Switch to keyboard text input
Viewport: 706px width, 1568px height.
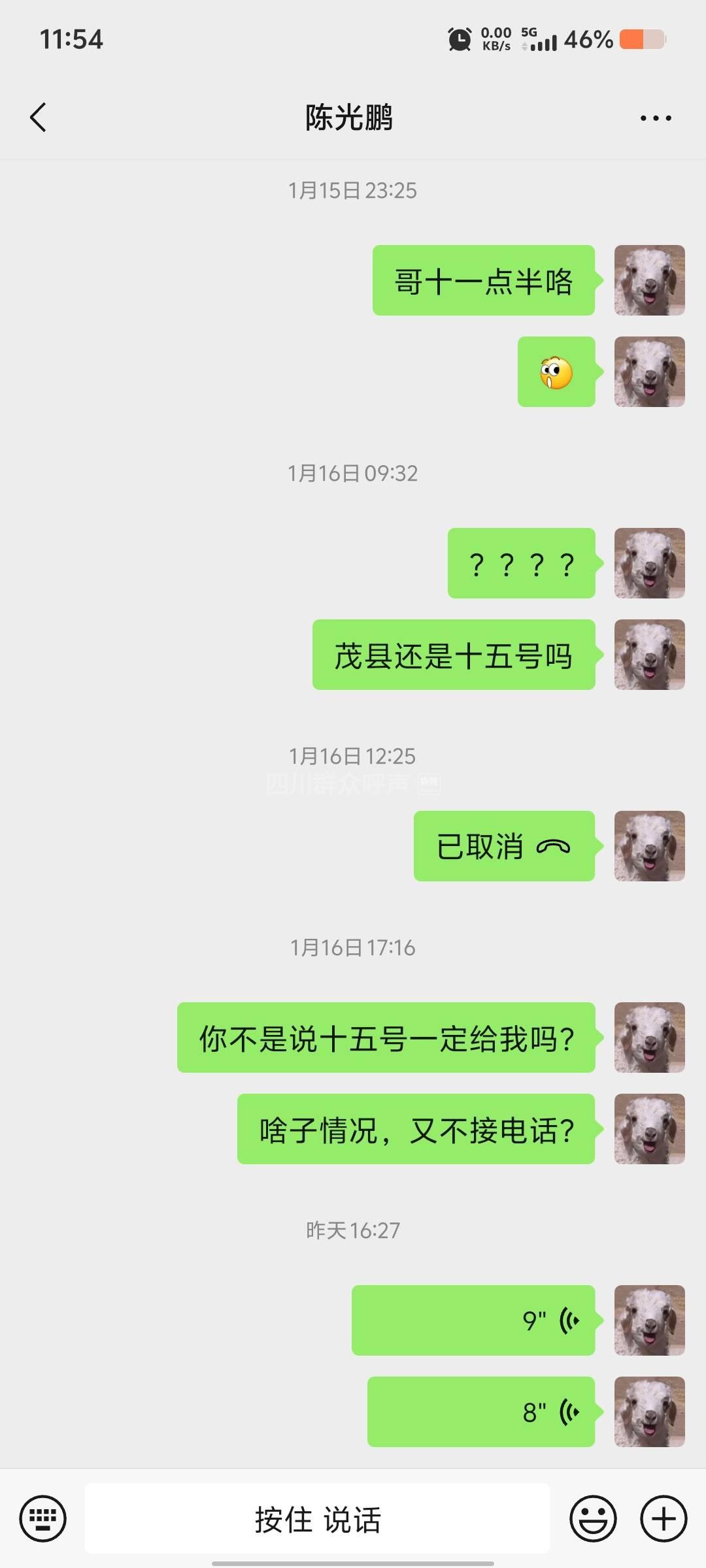(x=43, y=1518)
